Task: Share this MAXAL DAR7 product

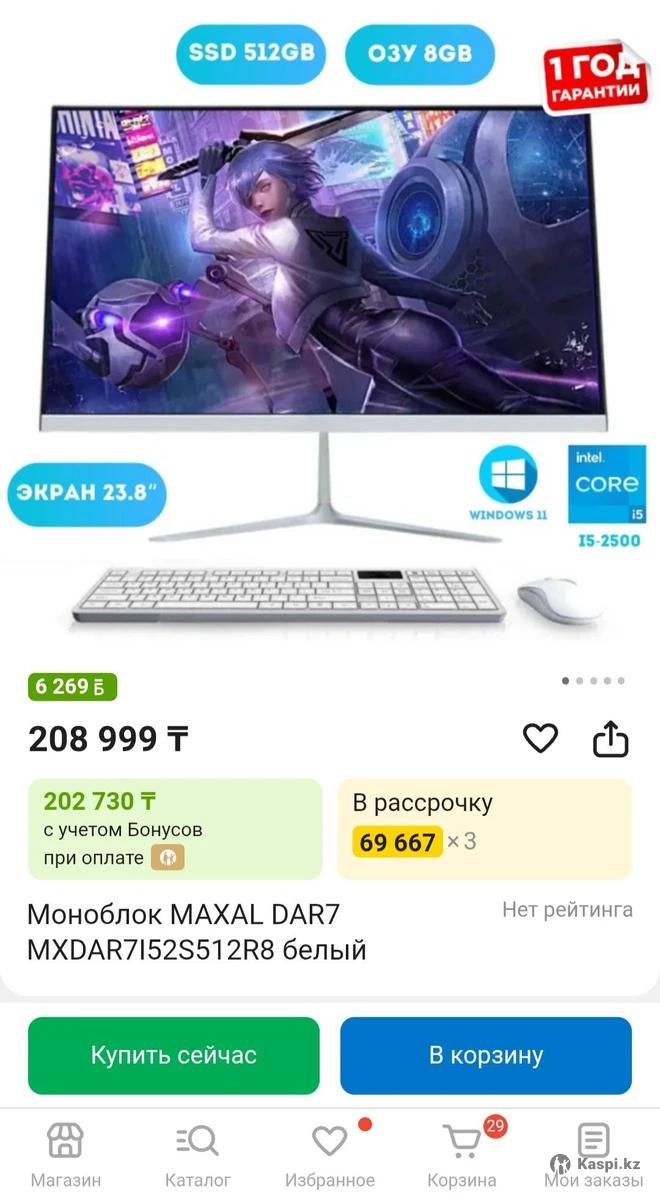Action: coord(610,739)
